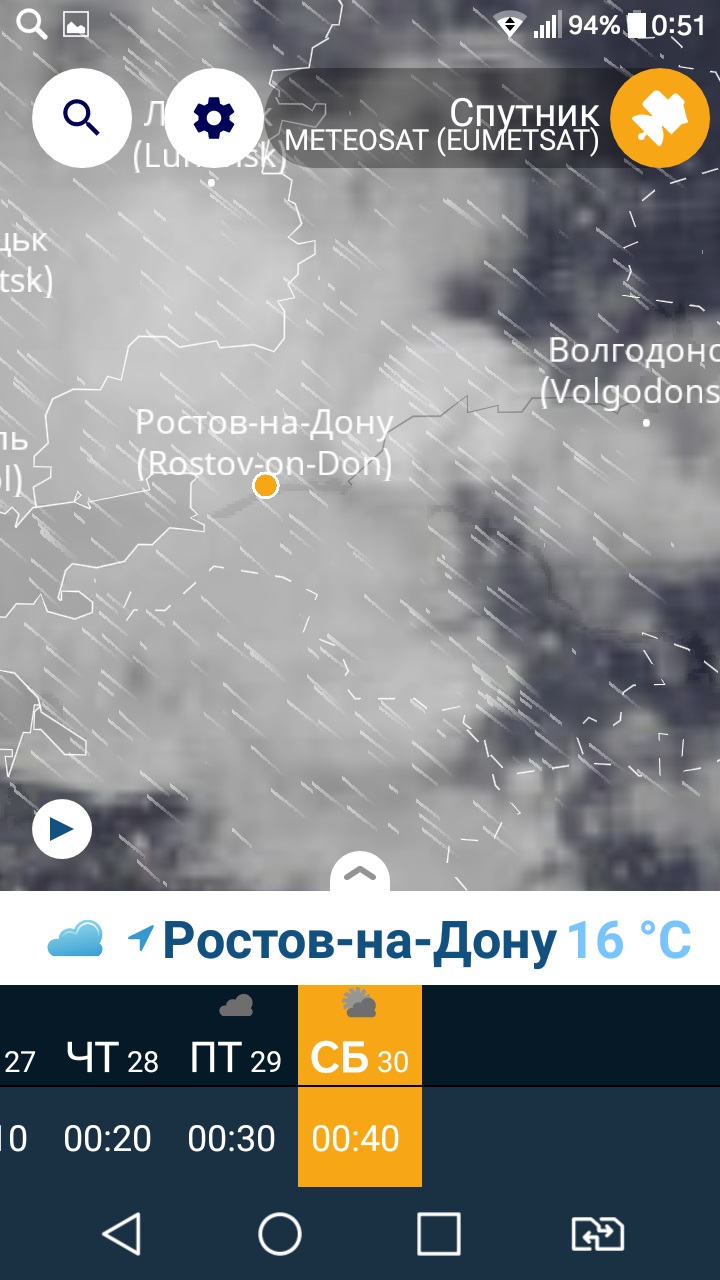Jump to the 00:20 time slot

tap(107, 1138)
